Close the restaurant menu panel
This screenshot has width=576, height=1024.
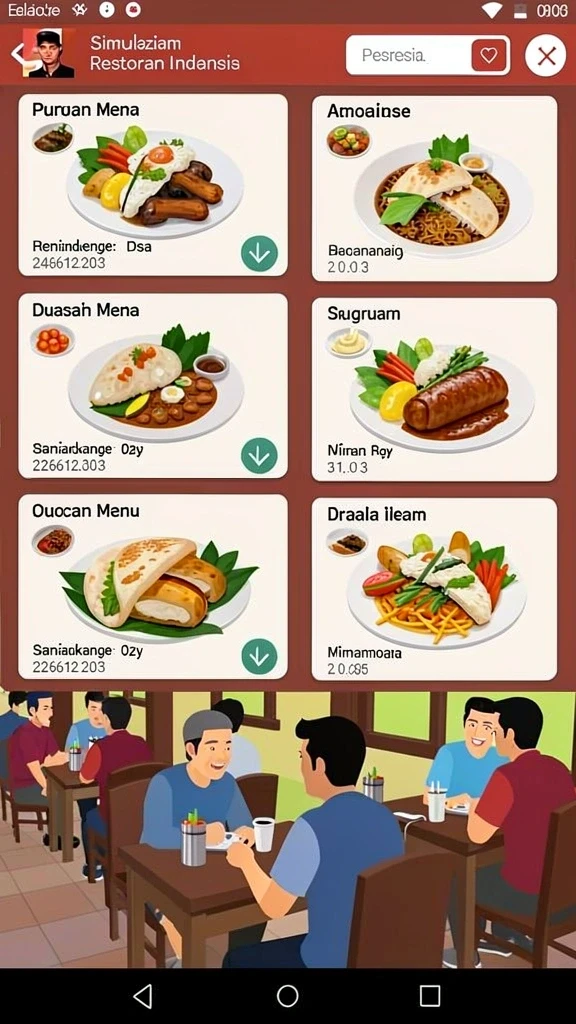pos(545,56)
